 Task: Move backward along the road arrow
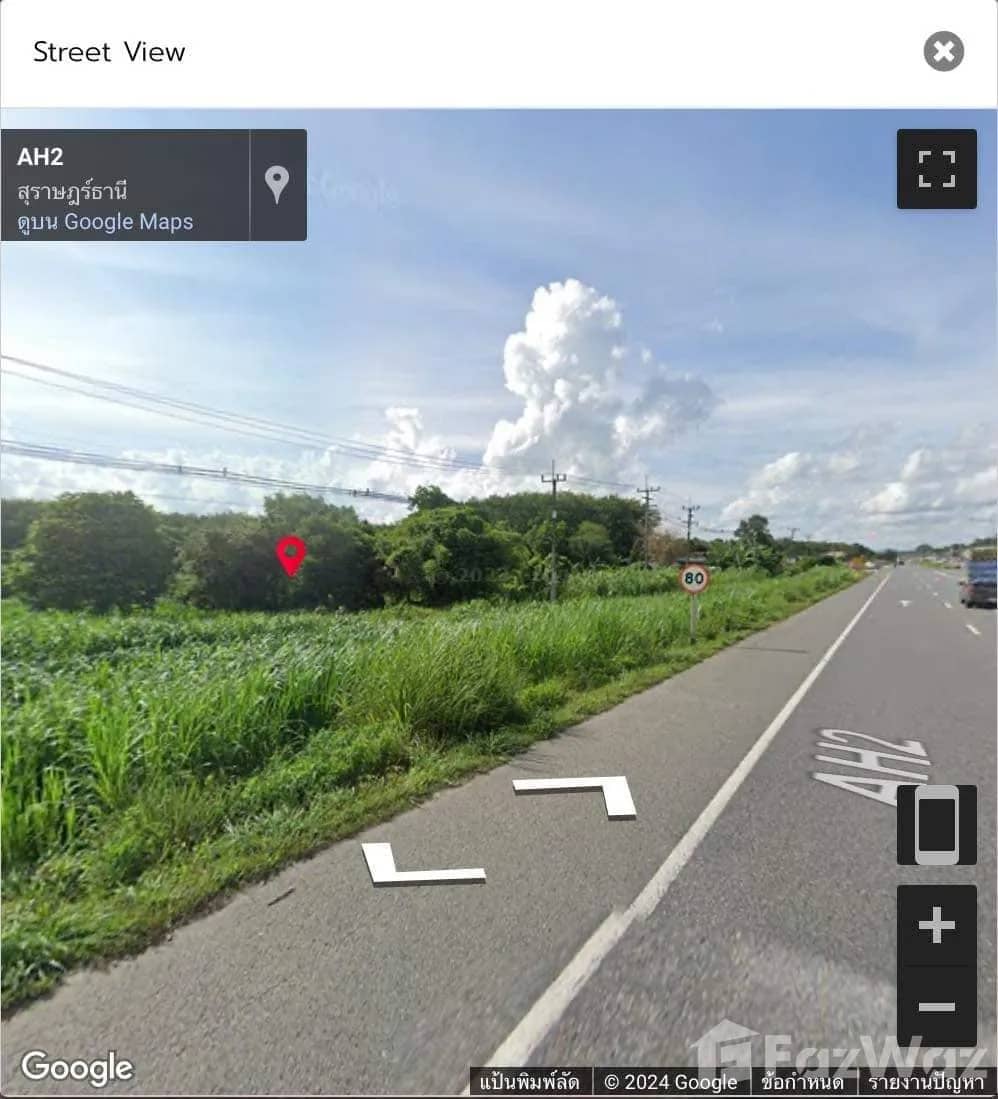click(415, 867)
